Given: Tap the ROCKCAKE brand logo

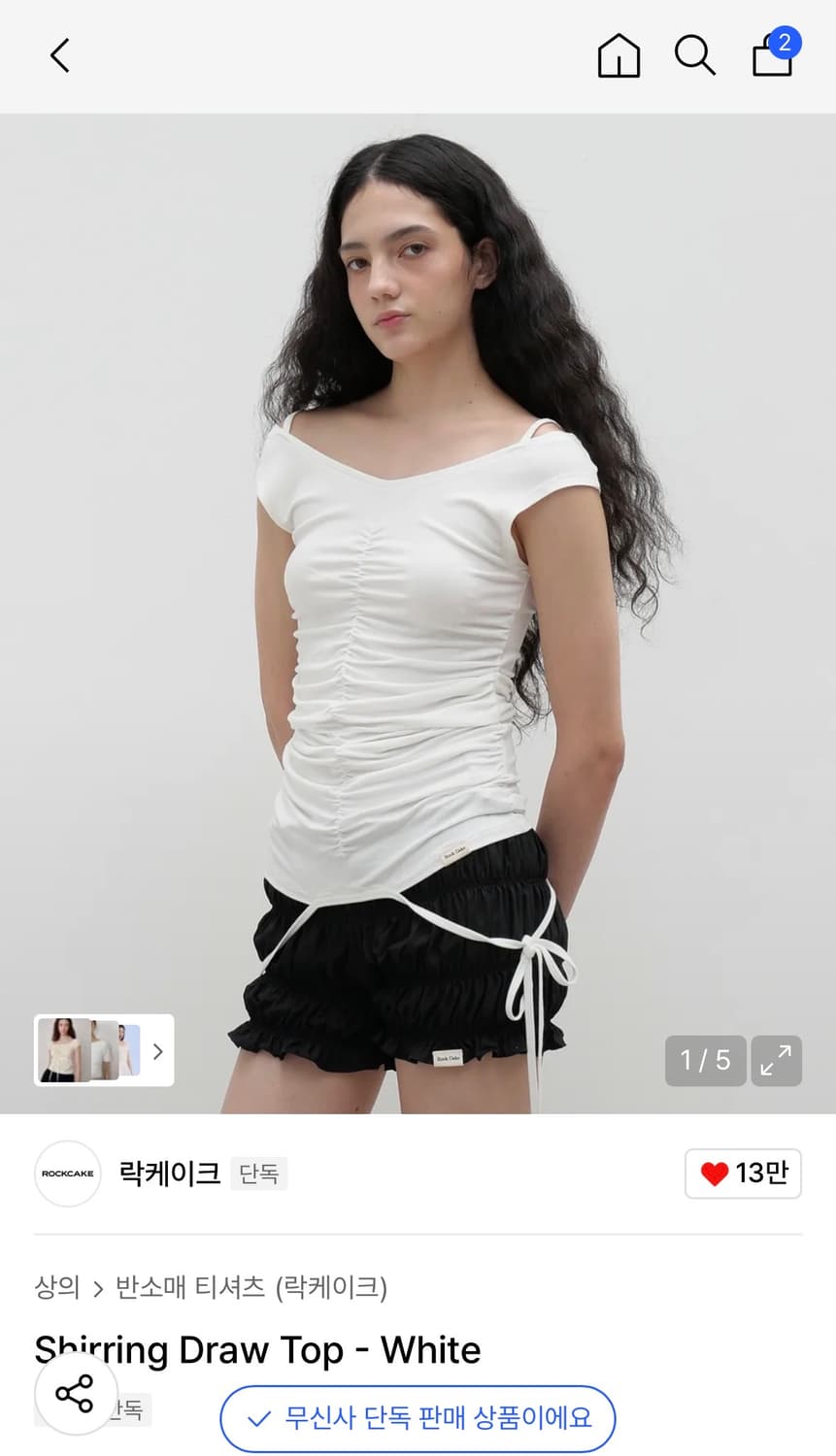Looking at the screenshot, I should coord(67,1174).
